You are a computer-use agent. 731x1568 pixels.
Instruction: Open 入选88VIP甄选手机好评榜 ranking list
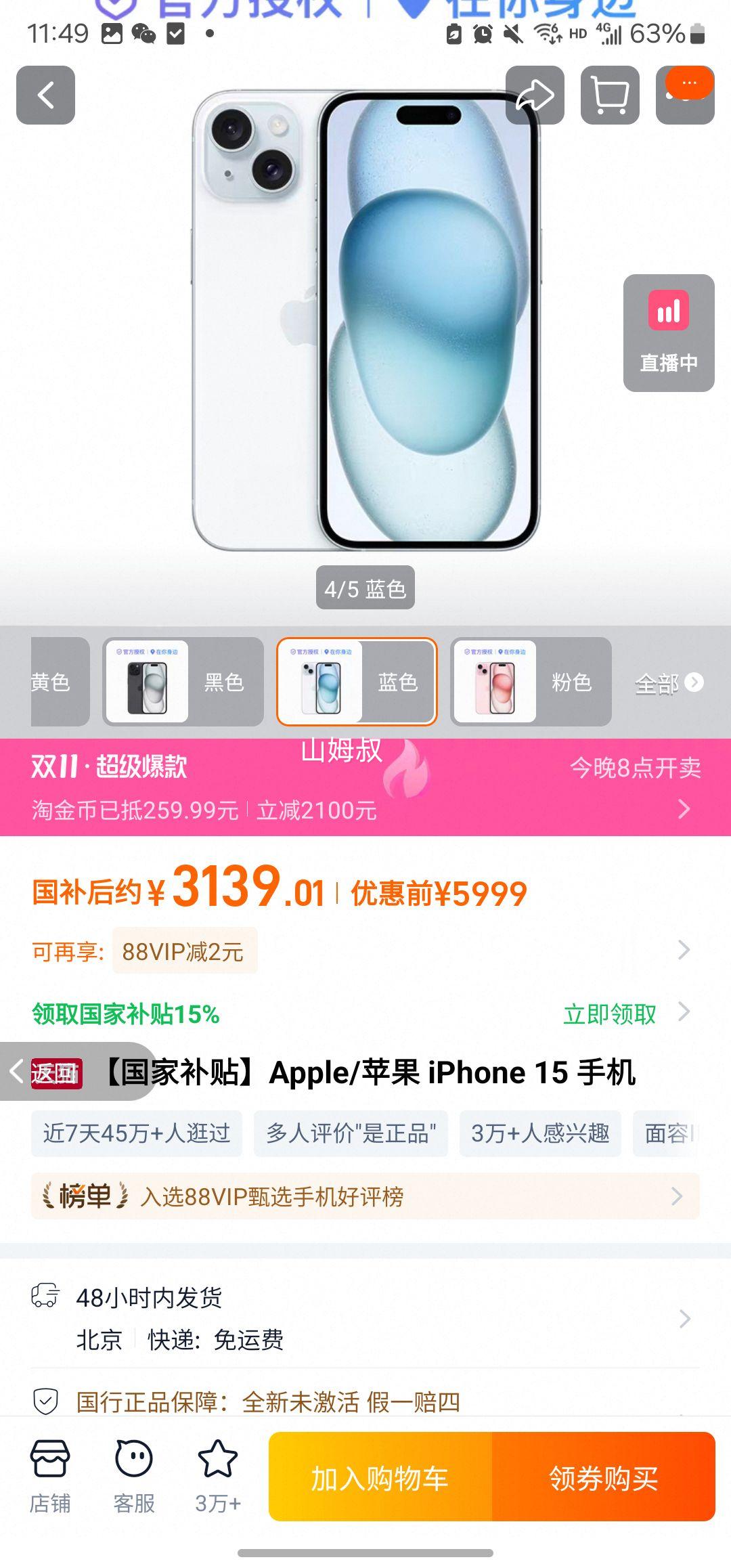coord(365,1196)
